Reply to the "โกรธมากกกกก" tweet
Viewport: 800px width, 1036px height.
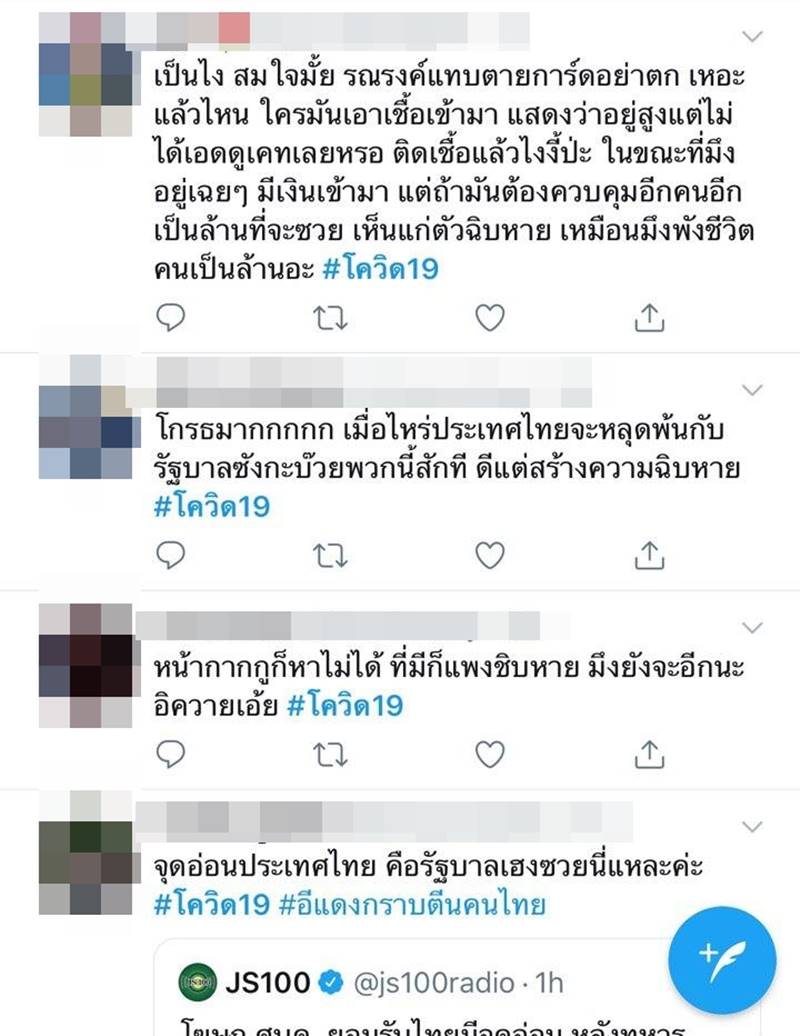pos(172,555)
